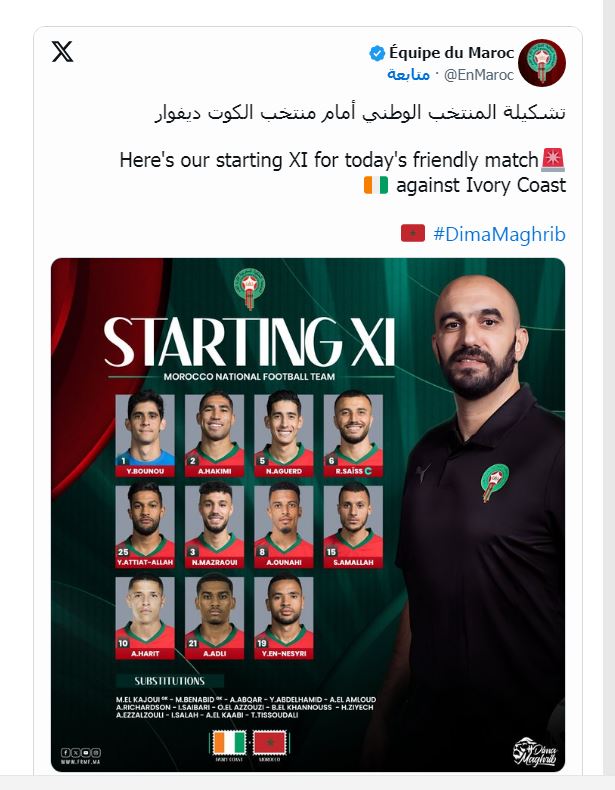The width and height of the screenshot is (615, 790).
Task: Follow the @EnMaroc account
Action: click(409, 75)
